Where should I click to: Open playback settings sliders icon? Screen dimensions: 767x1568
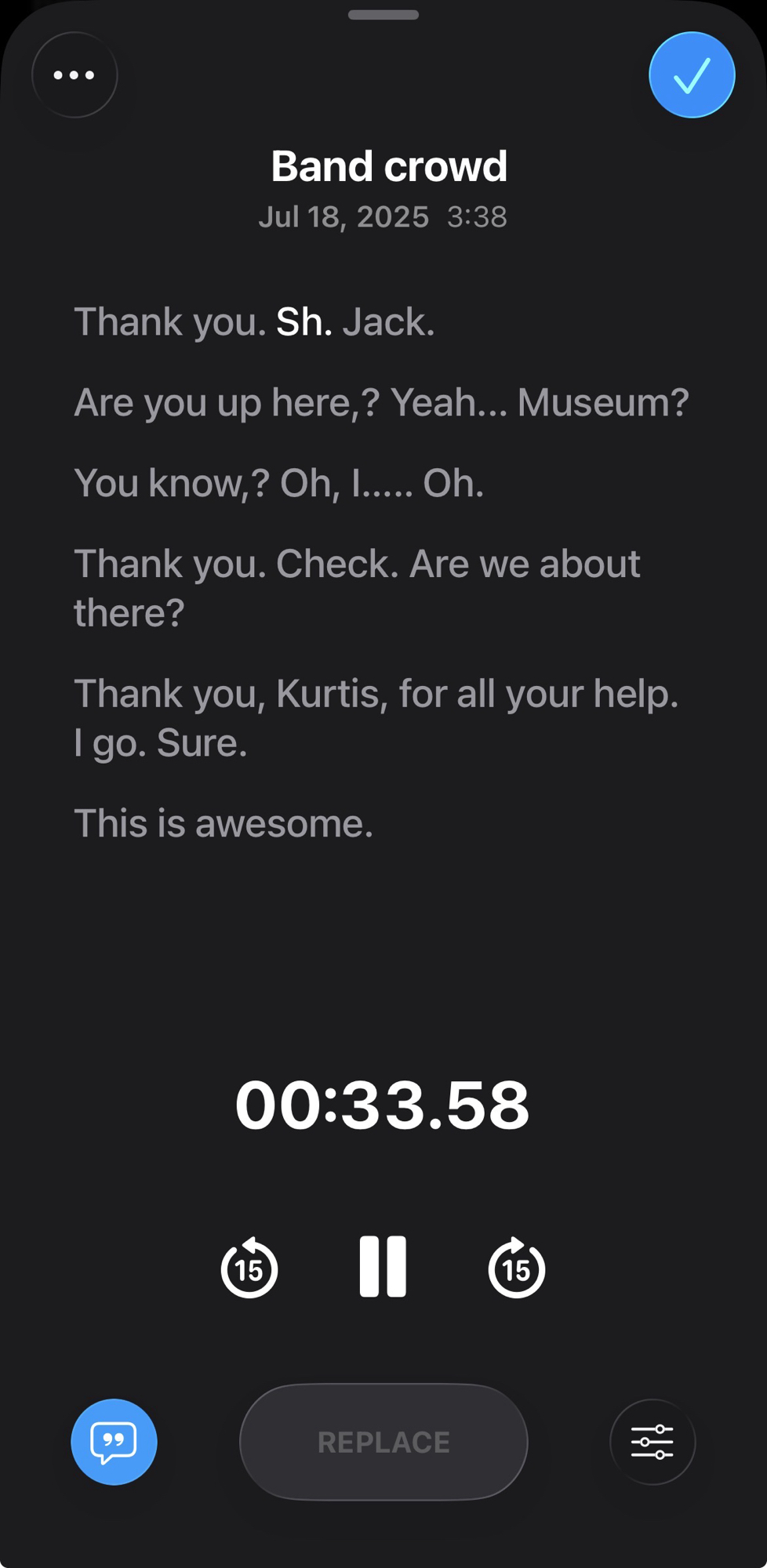pos(652,1441)
